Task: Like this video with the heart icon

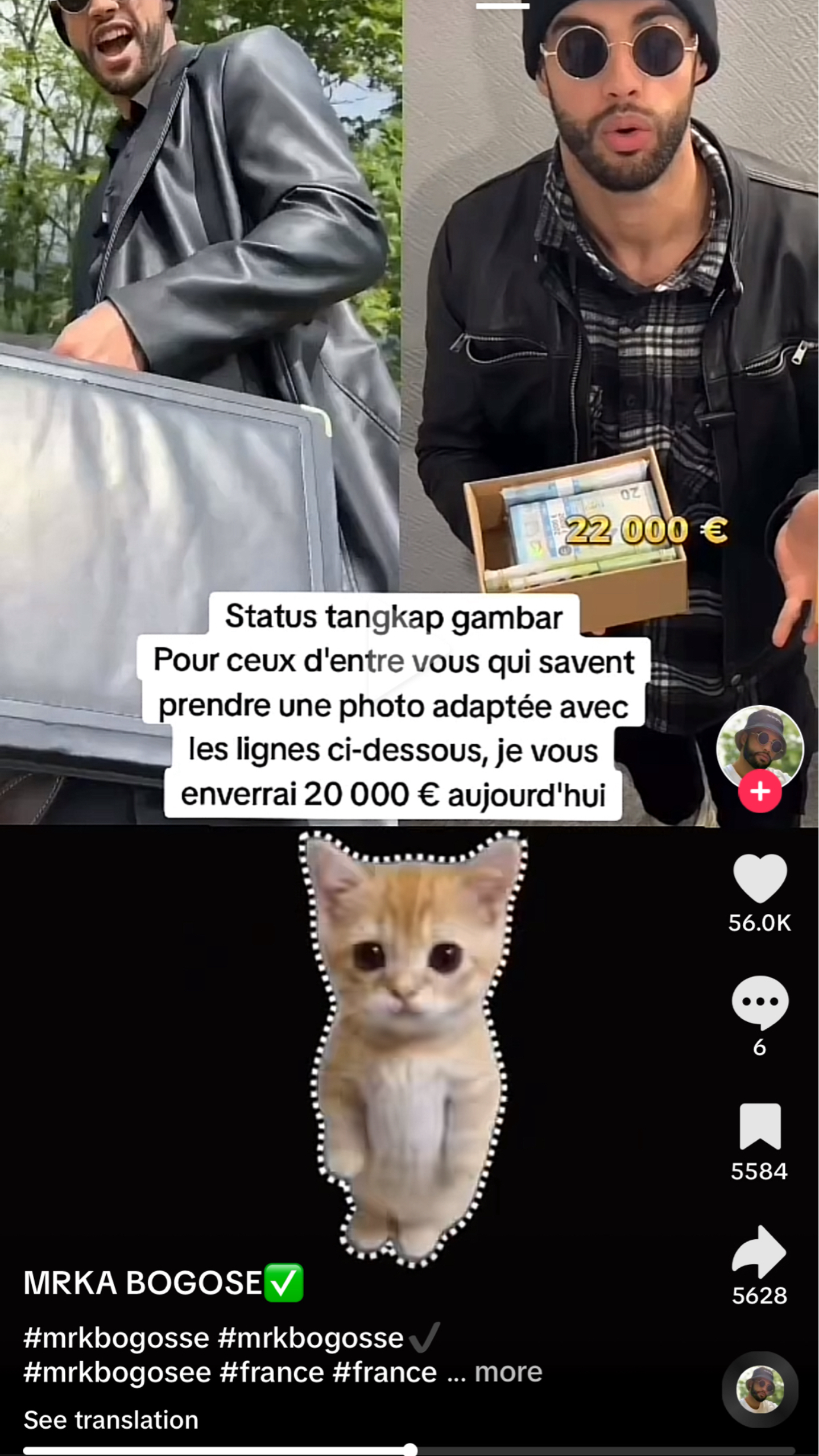Action: pyautogui.click(x=759, y=879)
